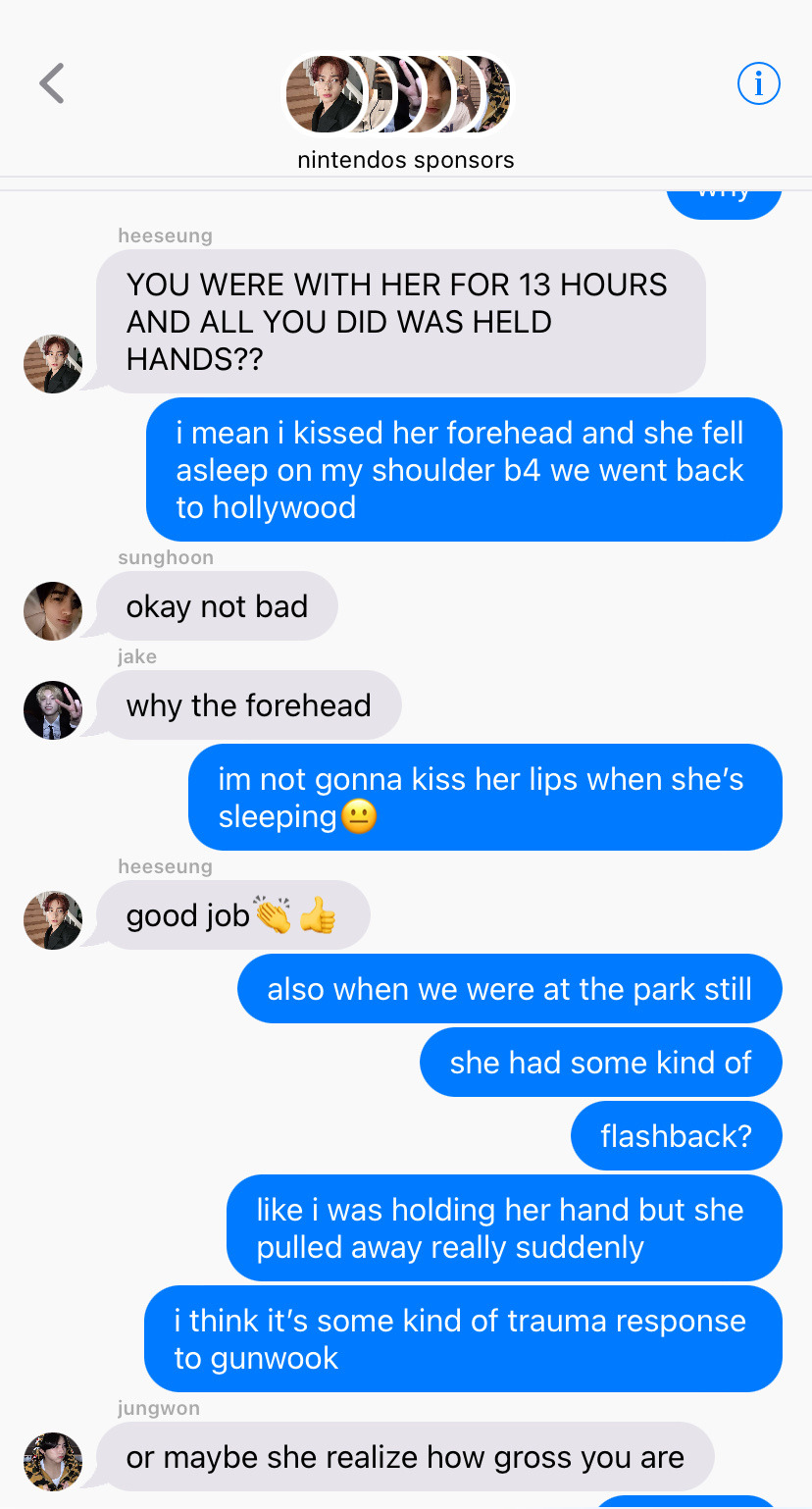This screenshot has height=1509, width=812.
Task: Open the group info button
Action: [x=758, y=84]
